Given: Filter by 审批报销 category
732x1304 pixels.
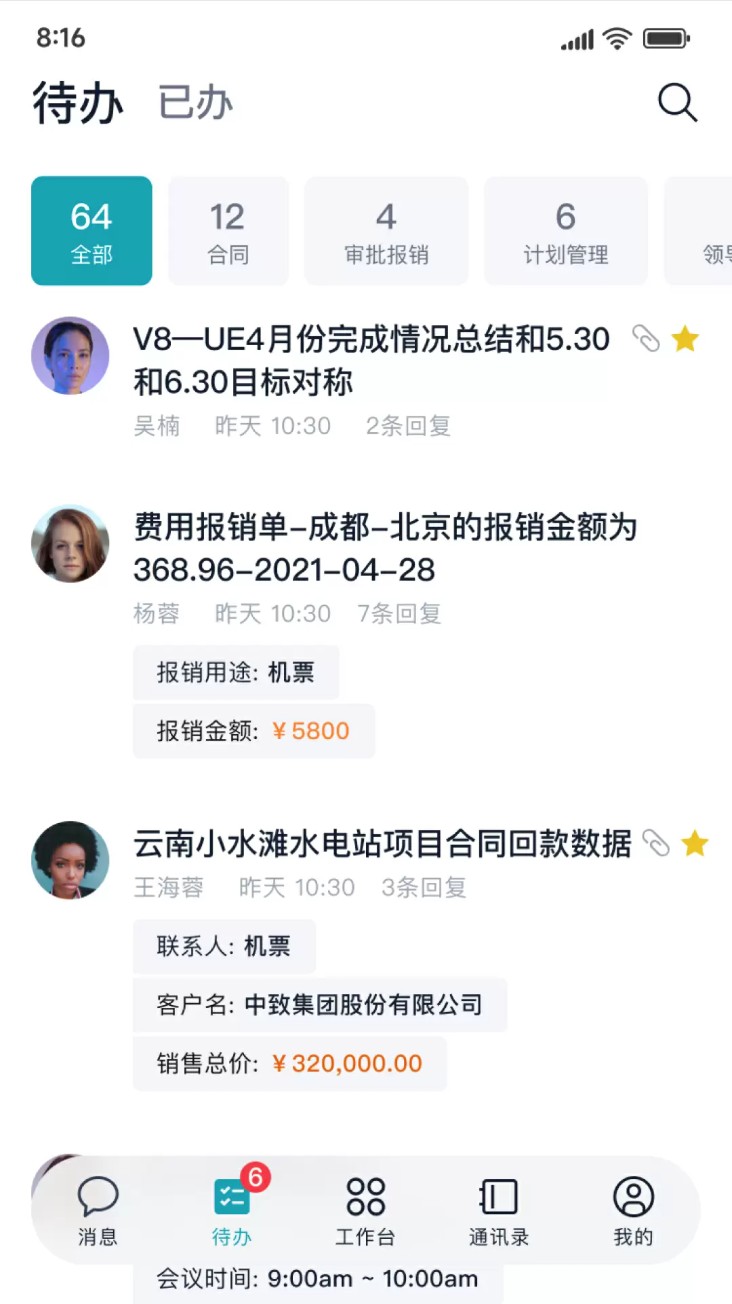Looking at the screenshot, I should click(387, 230).
